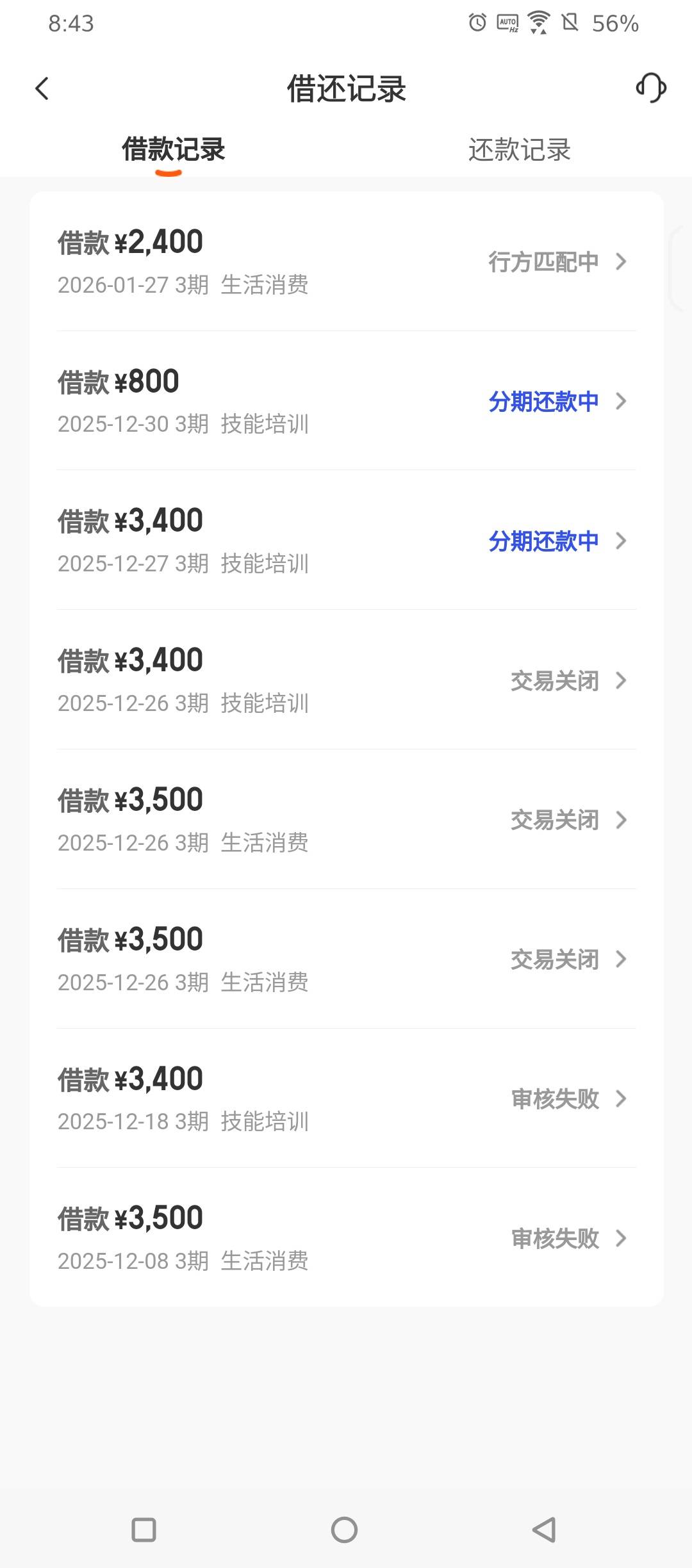The height and width of the screenshot is (1568, 692).
Task: Select the 借款记录 tab
Action: pyautogui.click(x=173, y=150)
